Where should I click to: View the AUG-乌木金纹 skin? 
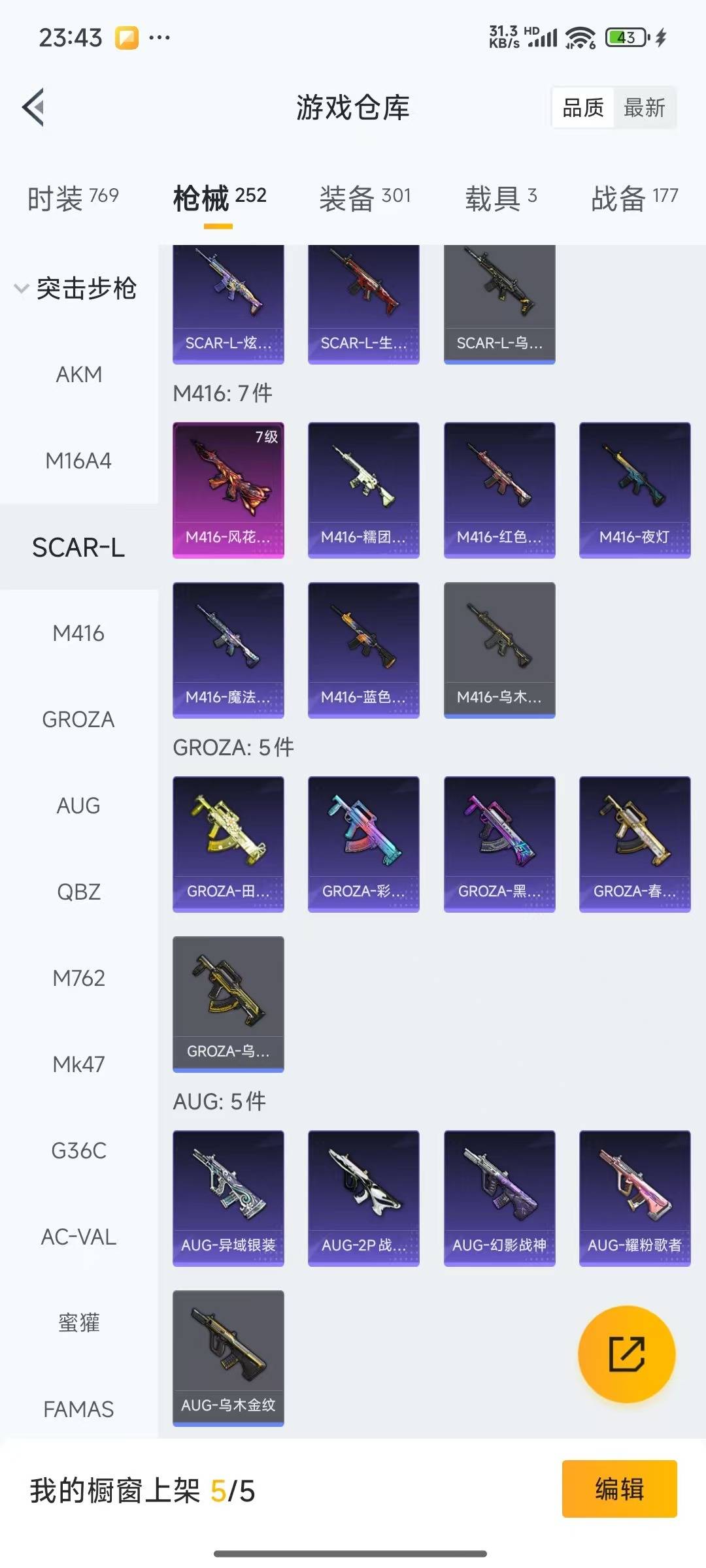pyautogui.click(x=228, y=1358)
